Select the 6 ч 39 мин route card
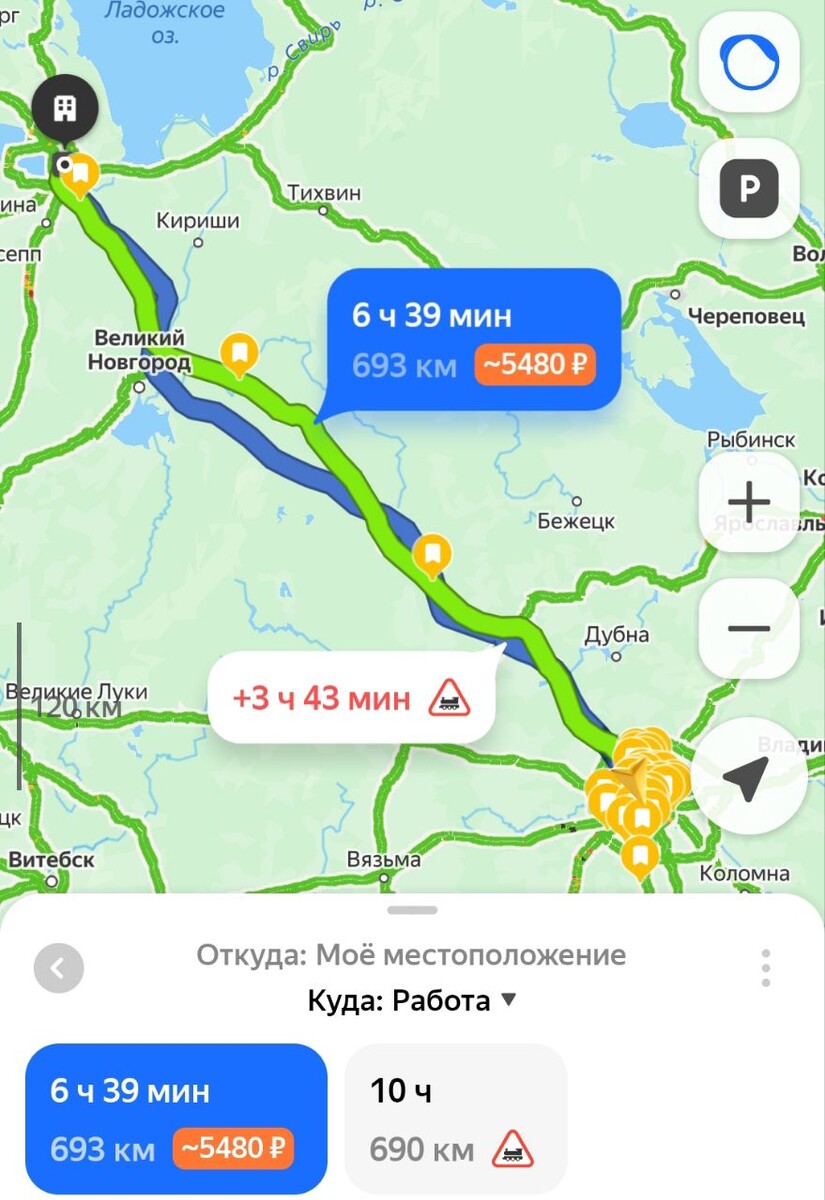The image size is (825, 1200). click(x=173, y=1117)
